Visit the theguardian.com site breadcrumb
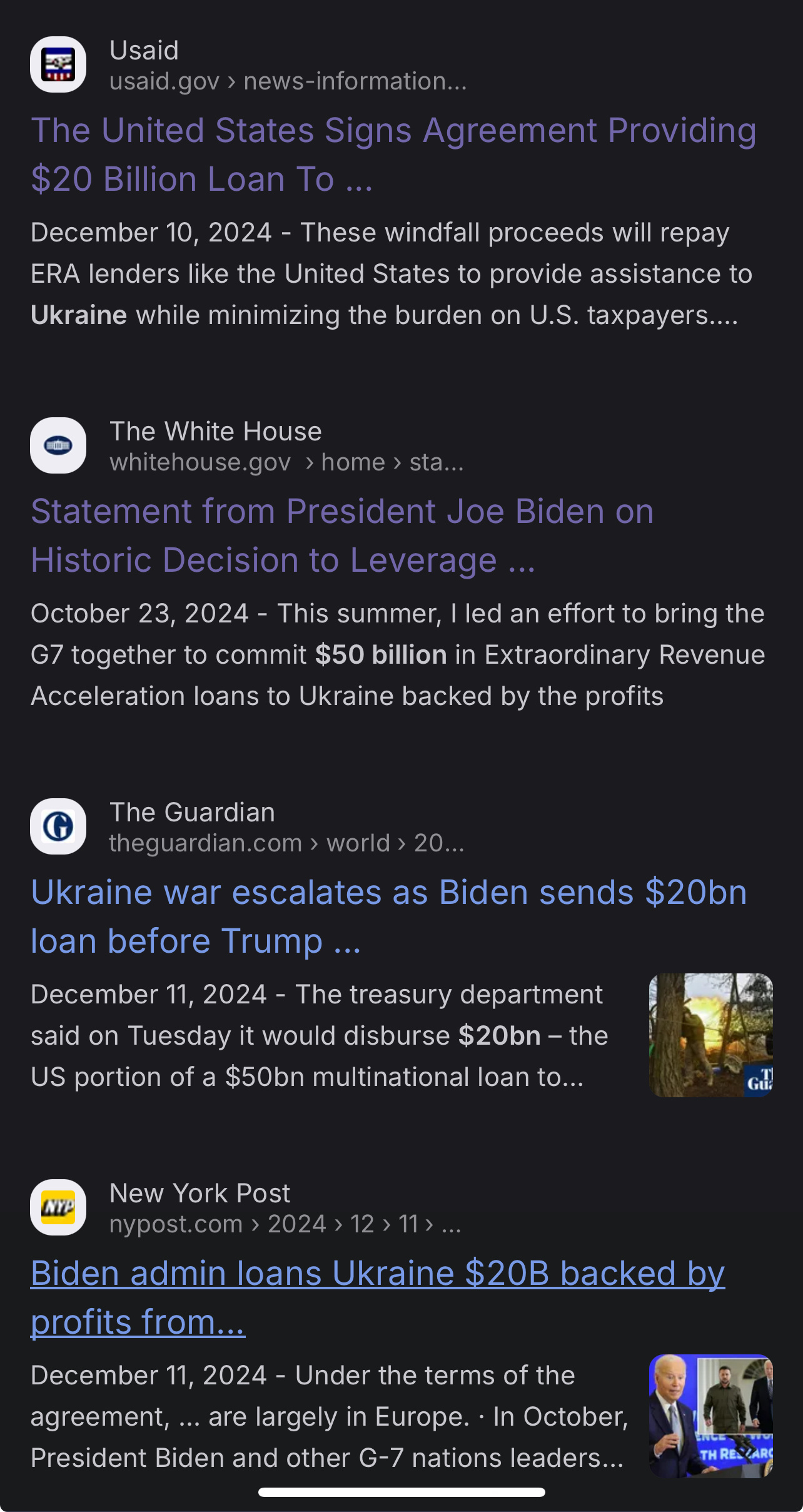The height and width of the screenshot is (1512, 803). click(286, 843)
